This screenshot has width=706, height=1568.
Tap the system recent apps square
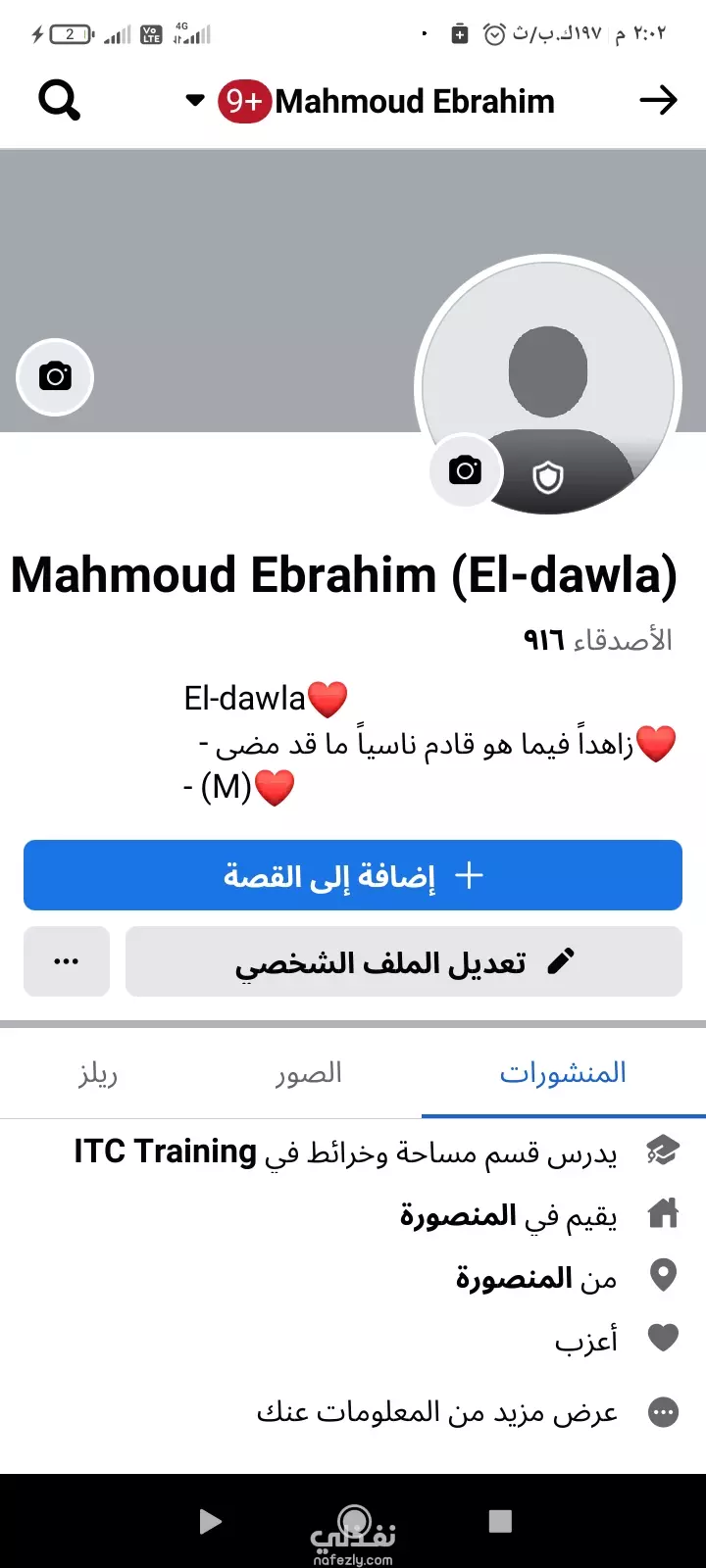(x=500, y=1521)
